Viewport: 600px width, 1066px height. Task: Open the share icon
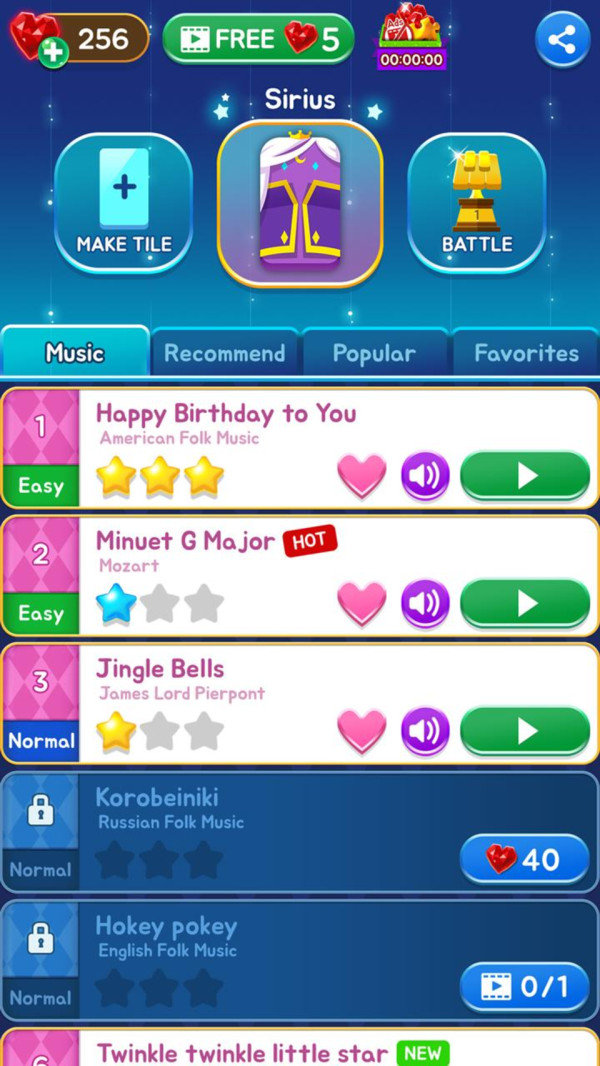click(x=562, y=40)
